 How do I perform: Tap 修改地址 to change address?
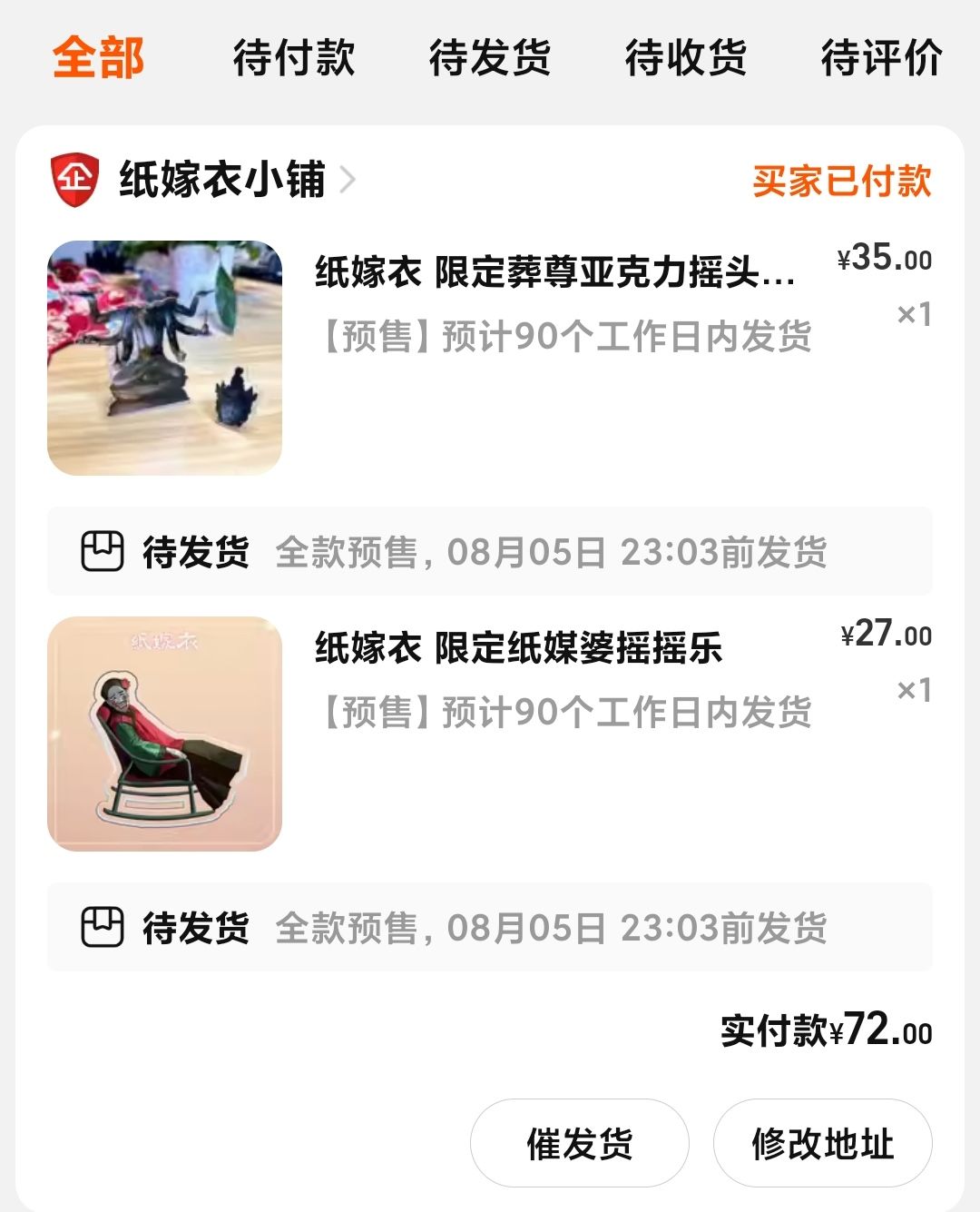(822, 1143)
